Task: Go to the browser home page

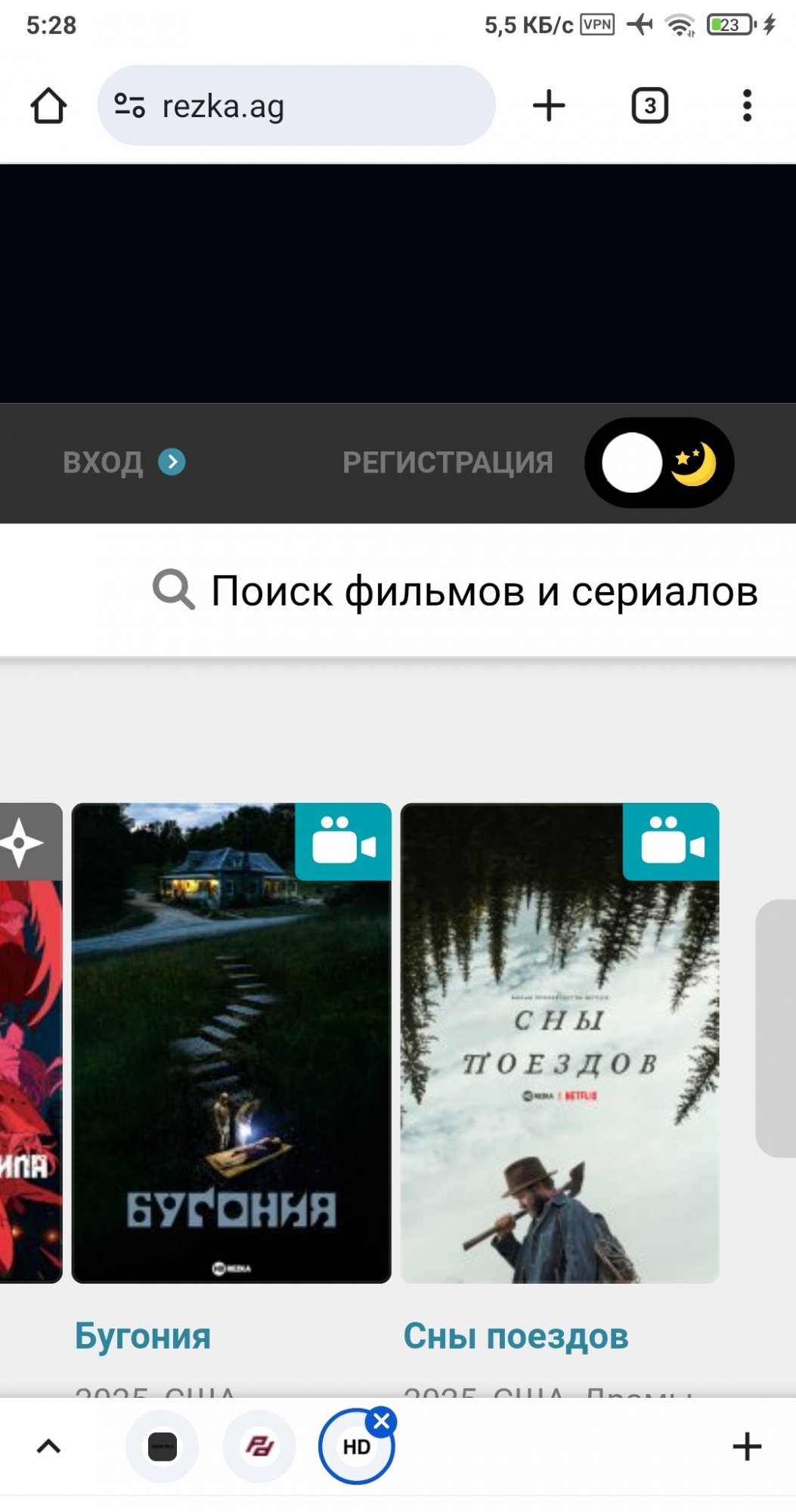Action: (48, 106)
